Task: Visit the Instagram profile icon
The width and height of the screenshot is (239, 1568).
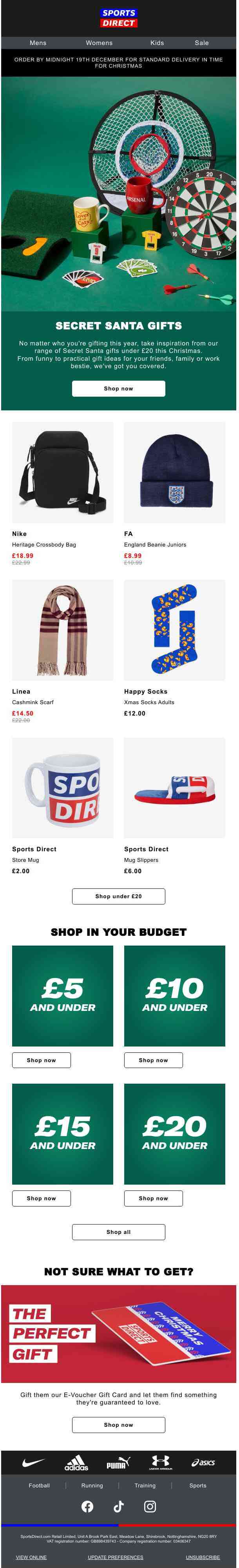Action: pyautogui.click(x=150, y=1506)
